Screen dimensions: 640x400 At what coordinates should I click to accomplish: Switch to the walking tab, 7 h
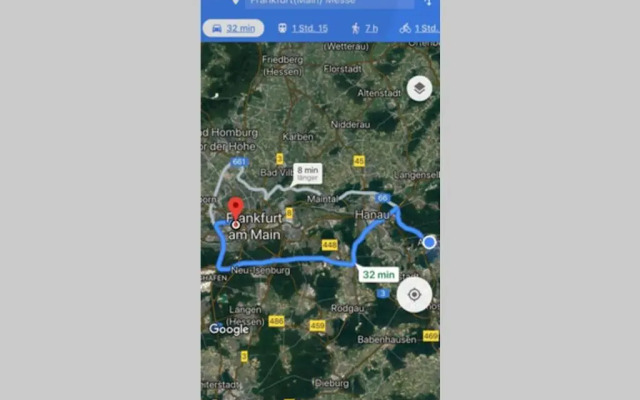click(367, 28)
